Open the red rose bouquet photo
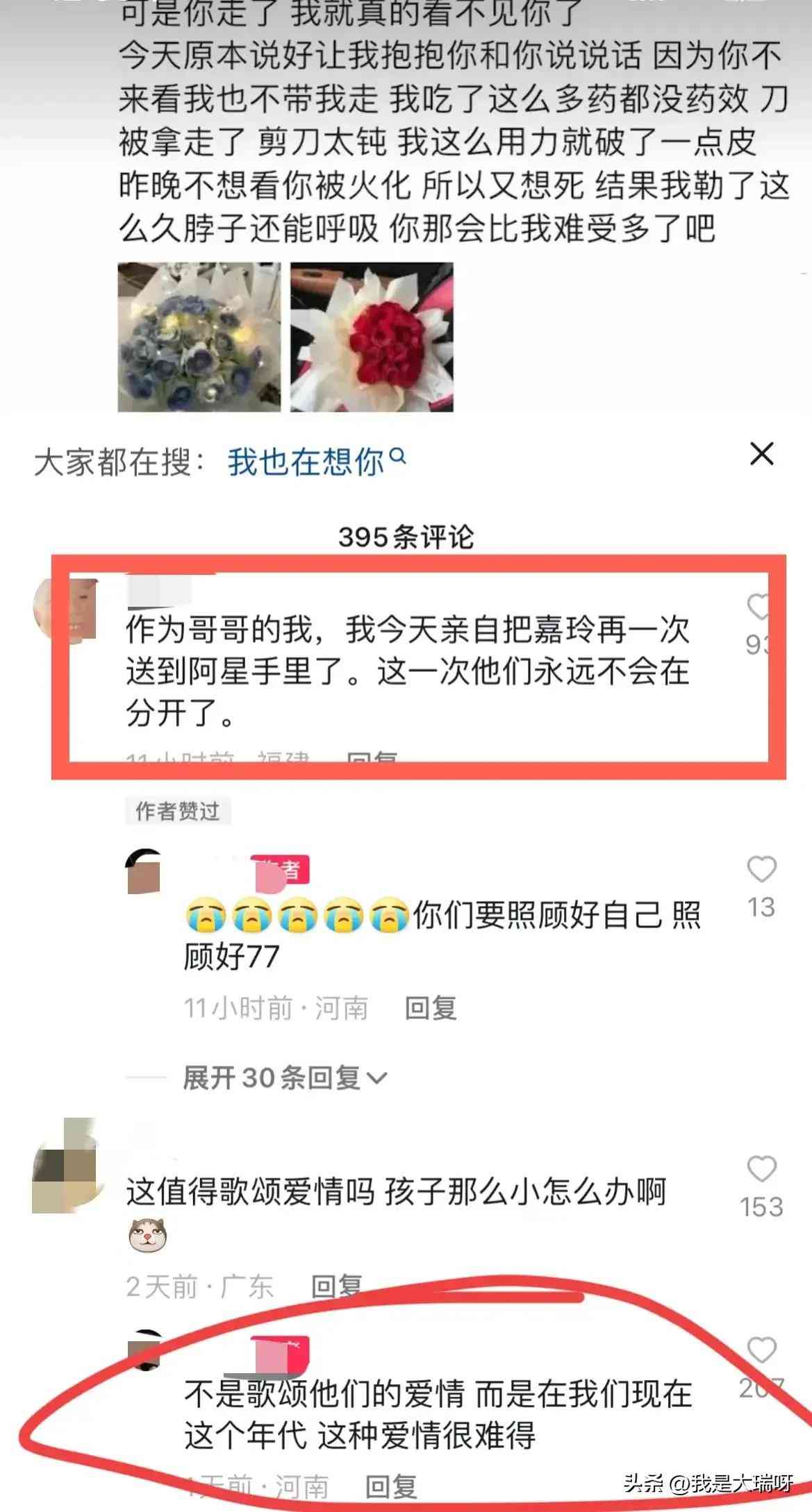The height and width of the screenshot is (1512, 812). click(372, 337)
